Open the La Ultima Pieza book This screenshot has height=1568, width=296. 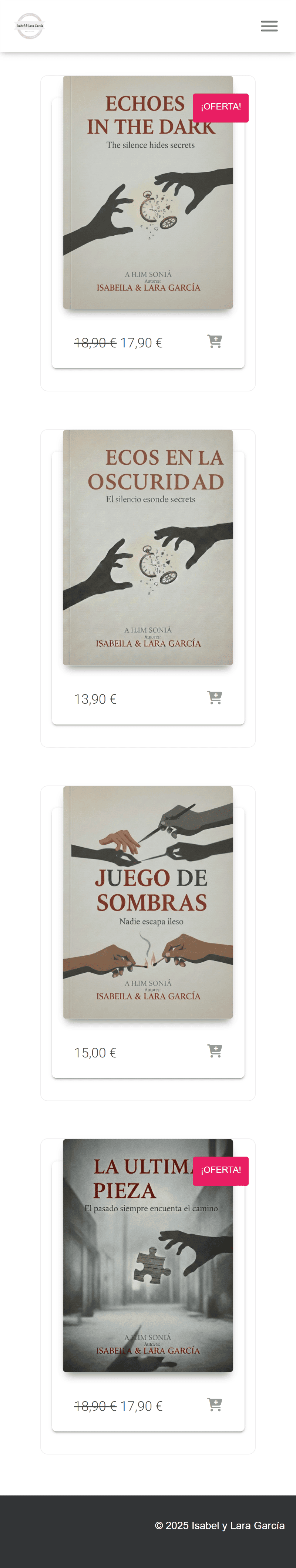(147, 1256)
